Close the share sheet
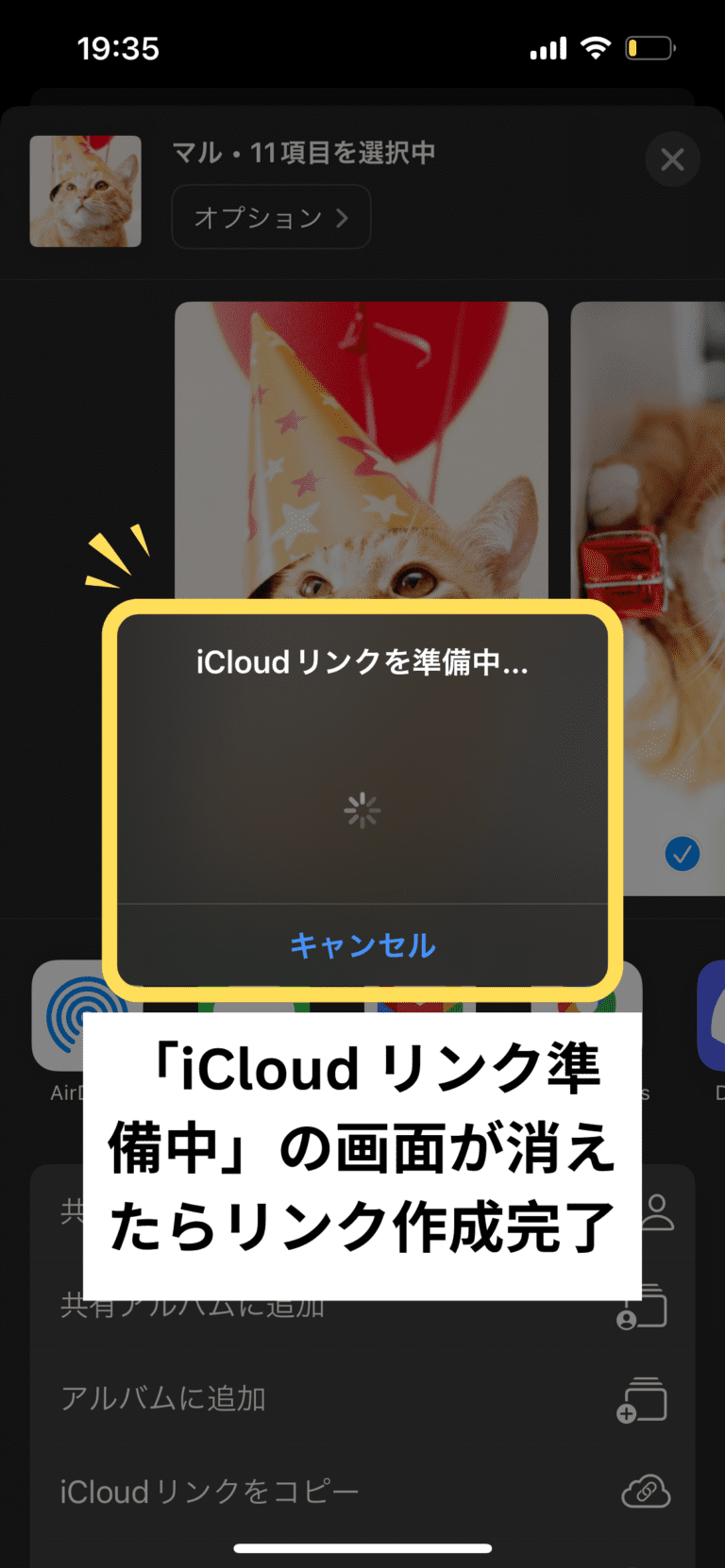The height and width of the screenshot is (1568, 725). click(672, 159)
